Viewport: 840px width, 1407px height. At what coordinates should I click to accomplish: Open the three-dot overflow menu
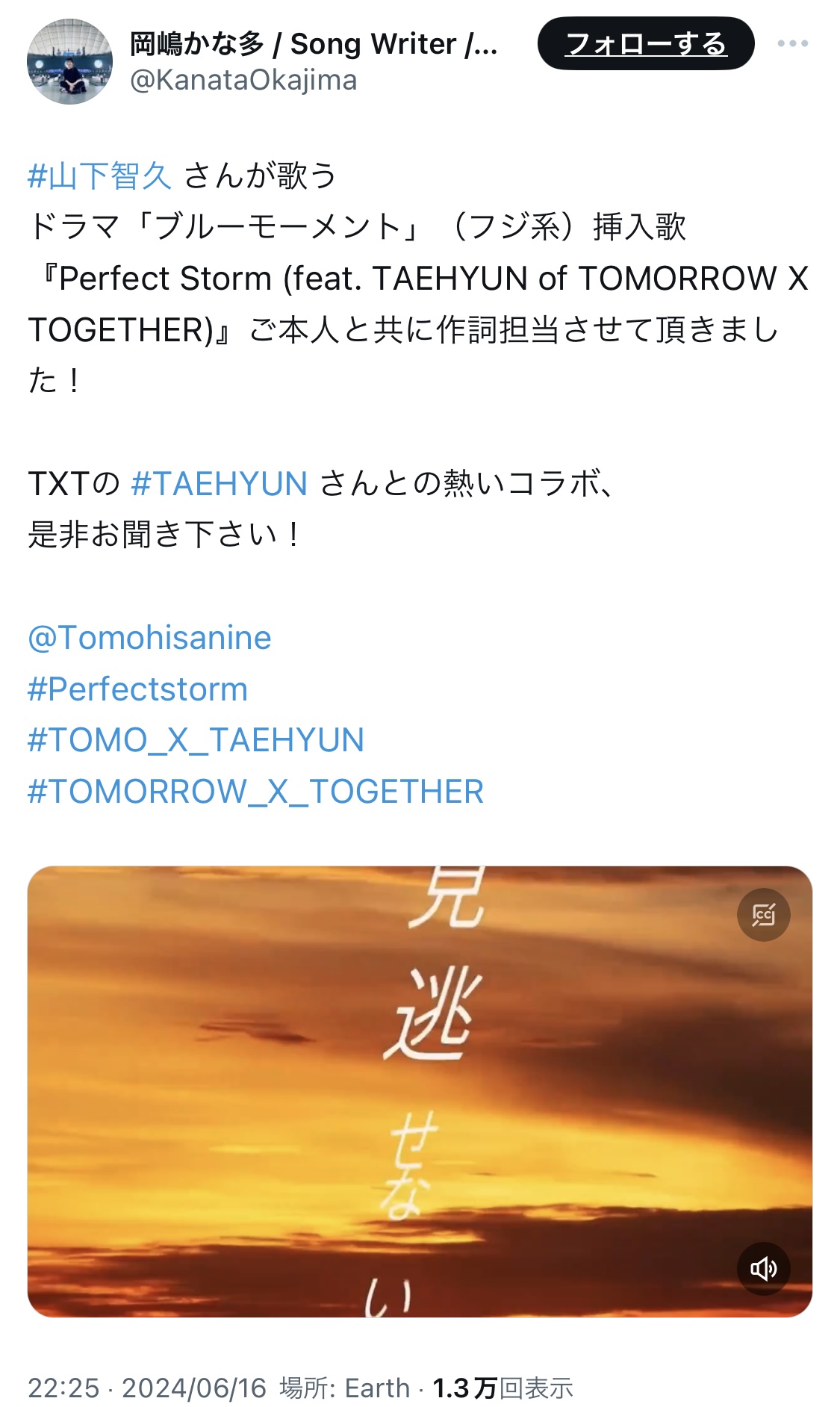pyautogui.click(x=792, y=43)
